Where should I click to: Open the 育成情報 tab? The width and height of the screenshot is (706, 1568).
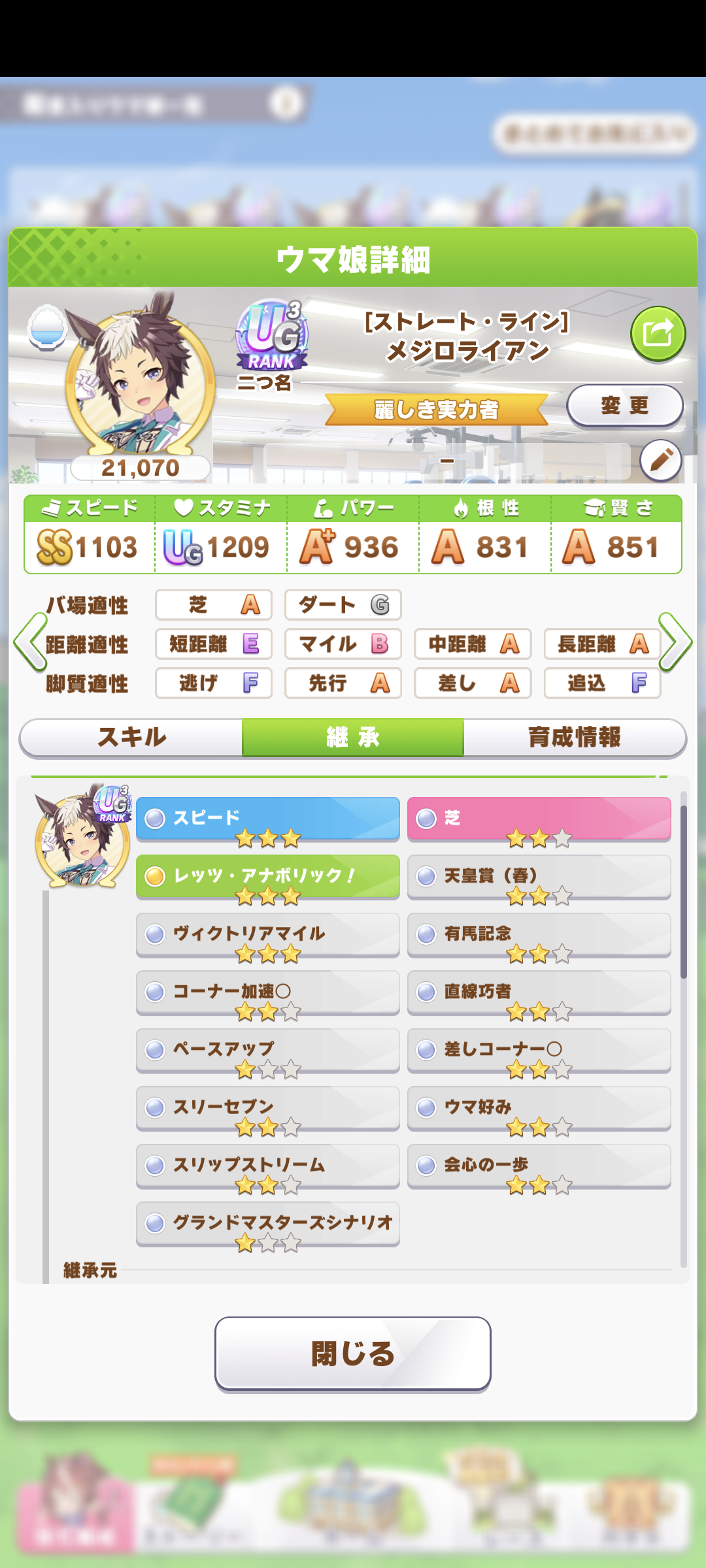click(x=575, y=738)
